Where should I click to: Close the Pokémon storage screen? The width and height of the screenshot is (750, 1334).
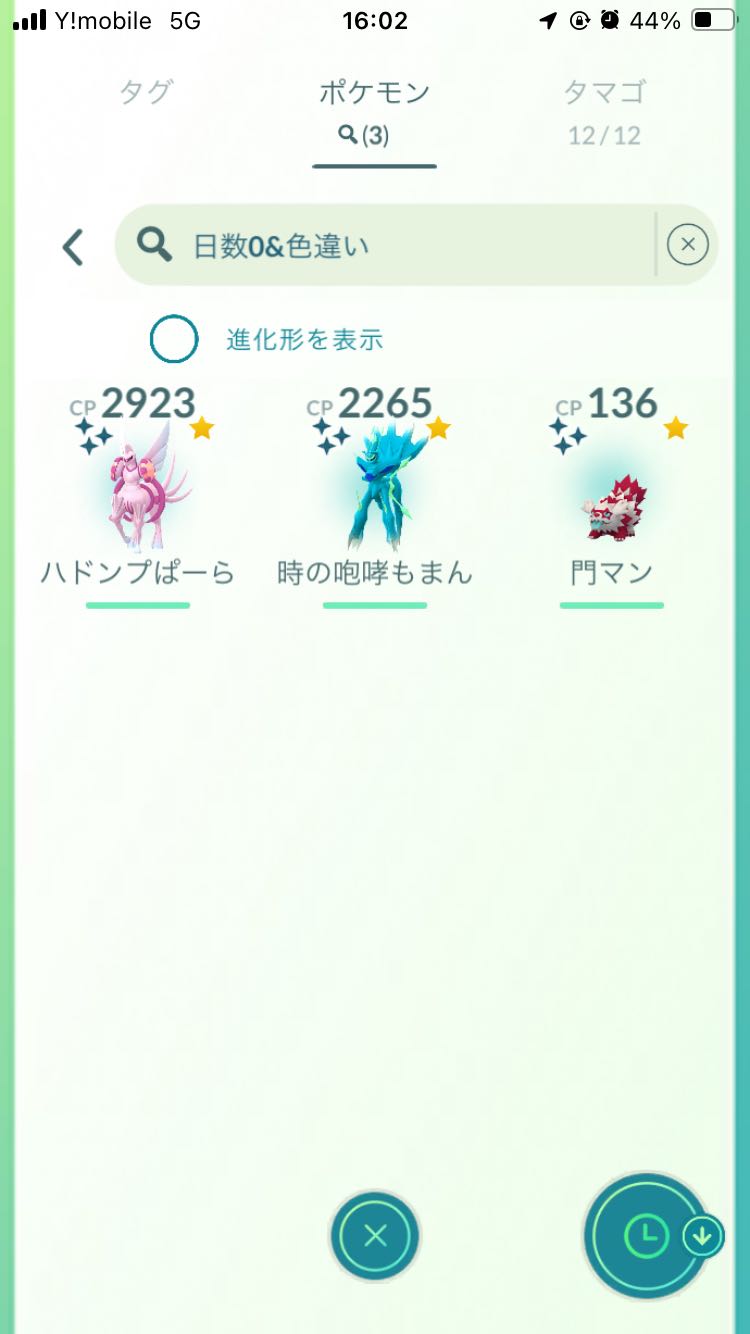pos(375,1236)
